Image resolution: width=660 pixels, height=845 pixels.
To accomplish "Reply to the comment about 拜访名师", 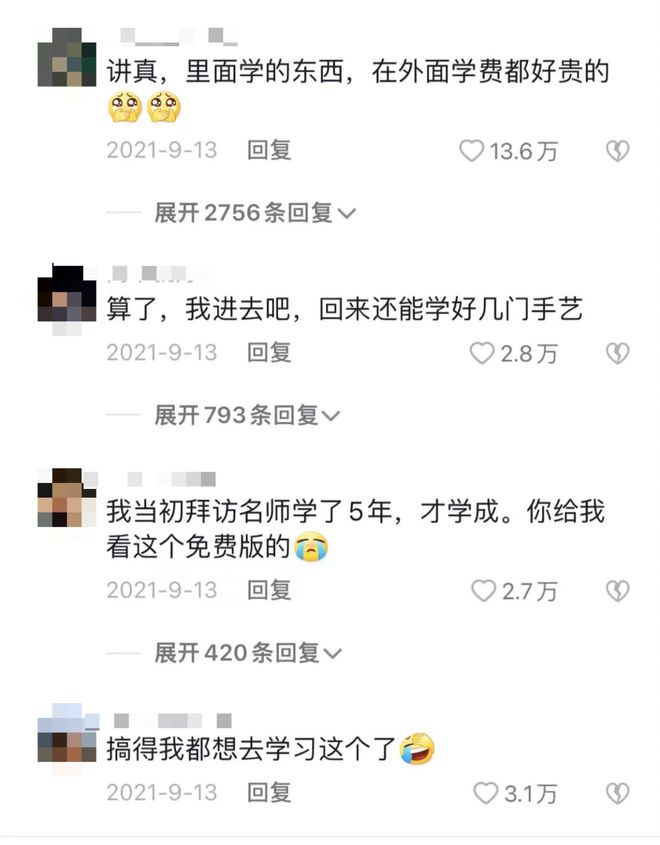I will pos(269,591).
